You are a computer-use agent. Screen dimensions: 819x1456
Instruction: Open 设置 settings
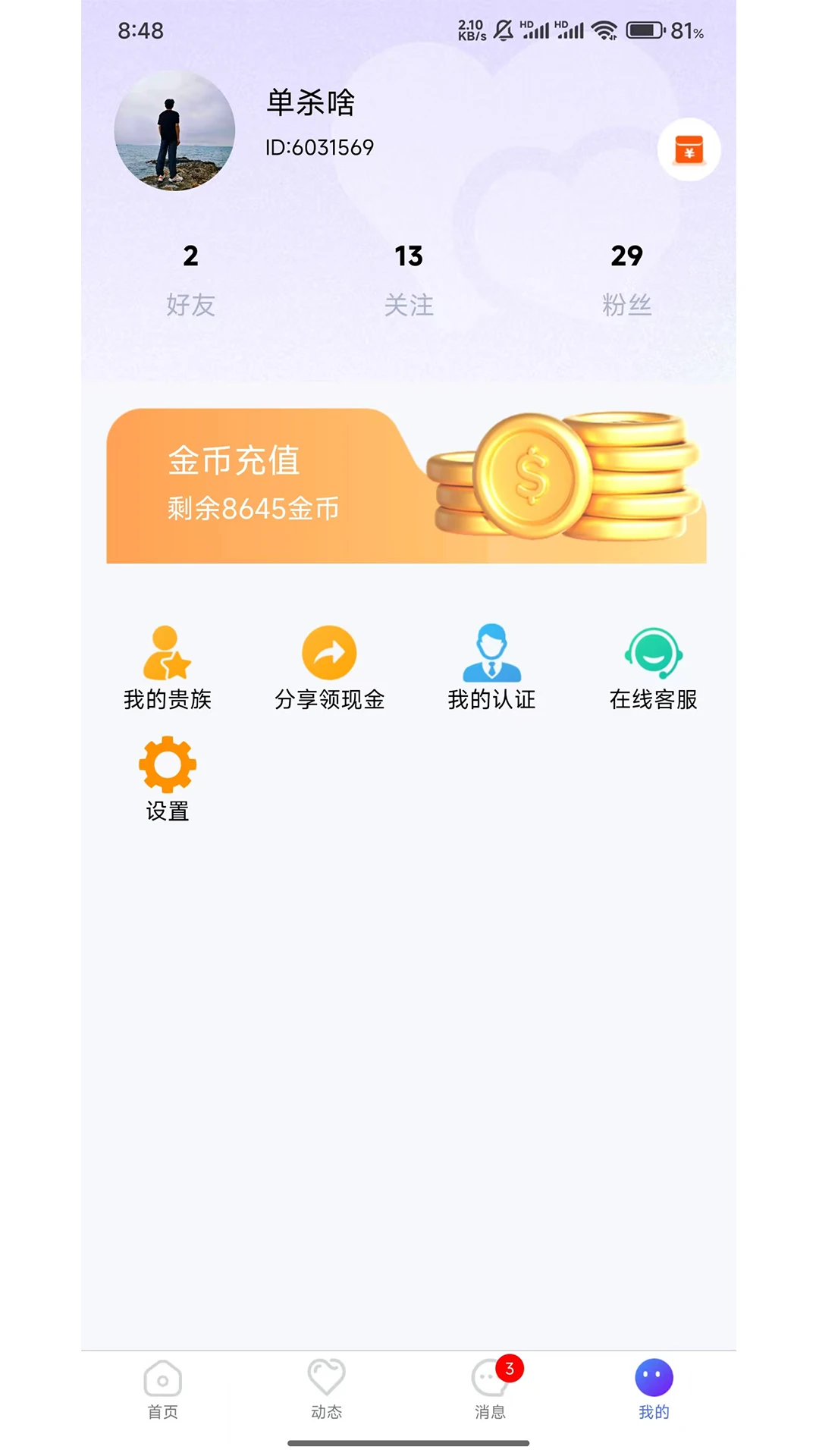pos(168,779)
